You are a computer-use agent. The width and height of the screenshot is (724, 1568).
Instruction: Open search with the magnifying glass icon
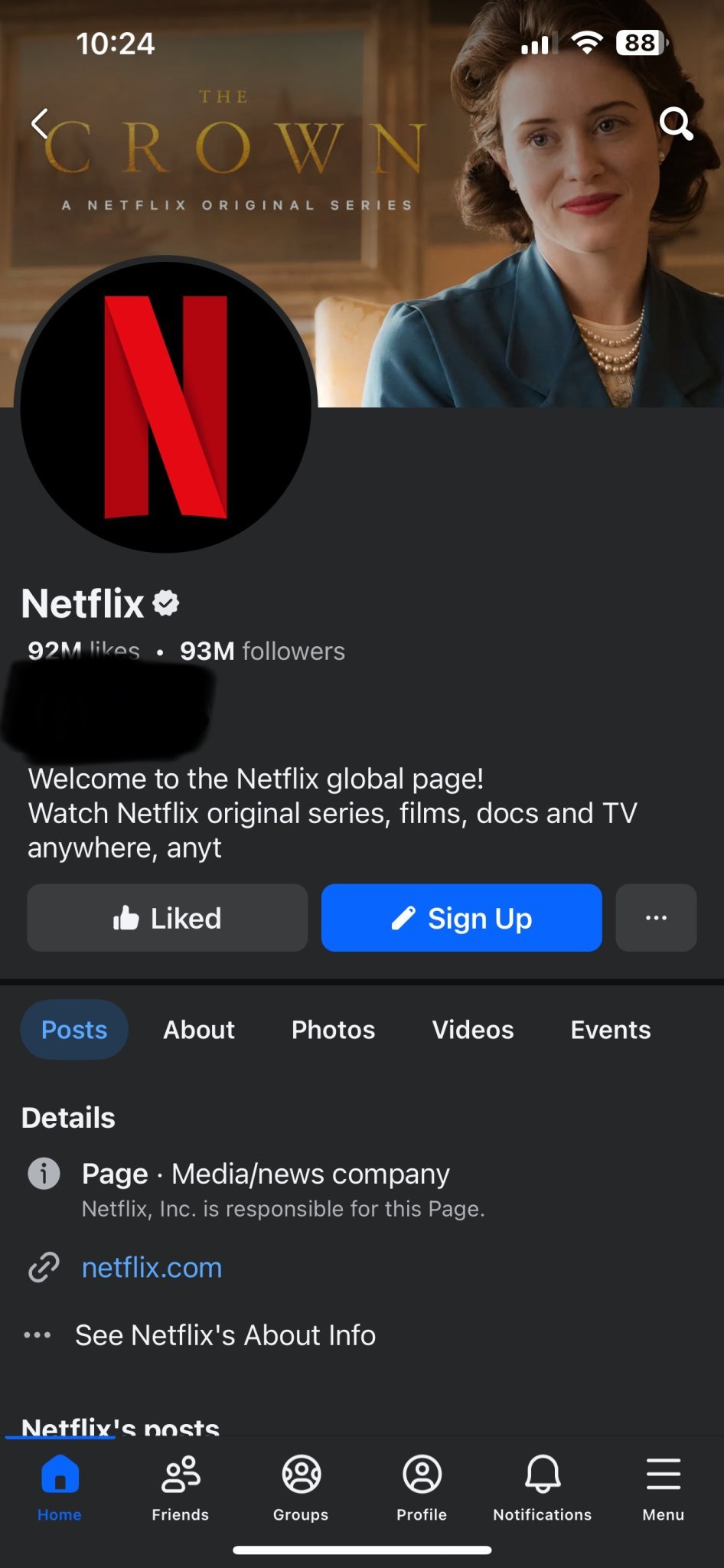pyautogui.click(x=676, y=123)
